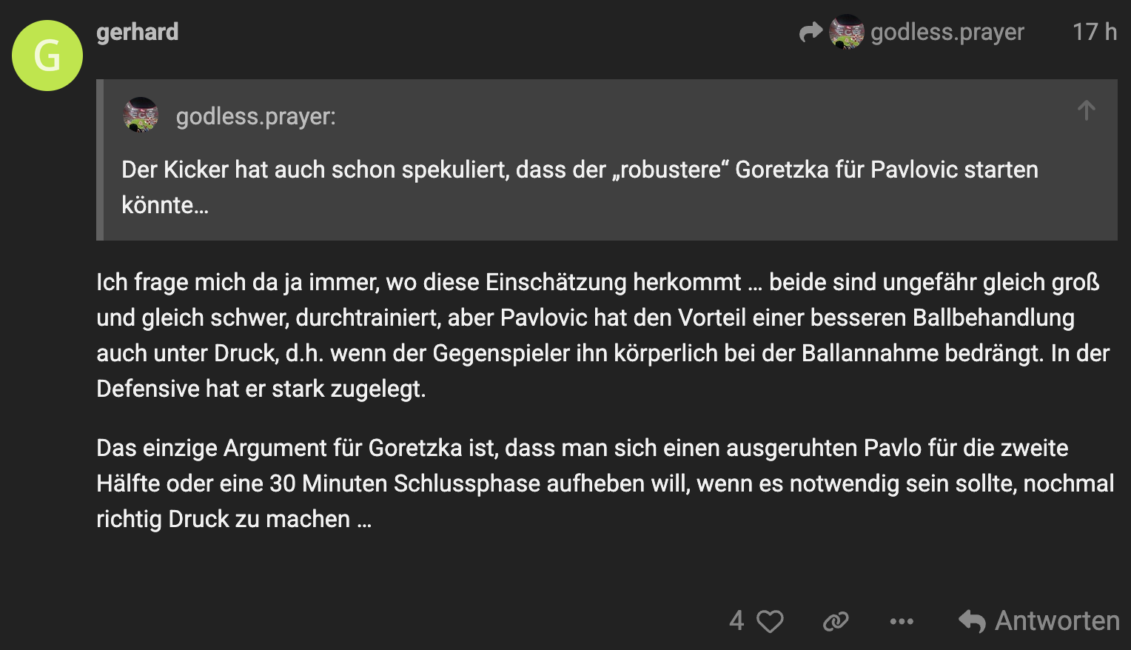Open gerhard's username link

coord(137,32)
